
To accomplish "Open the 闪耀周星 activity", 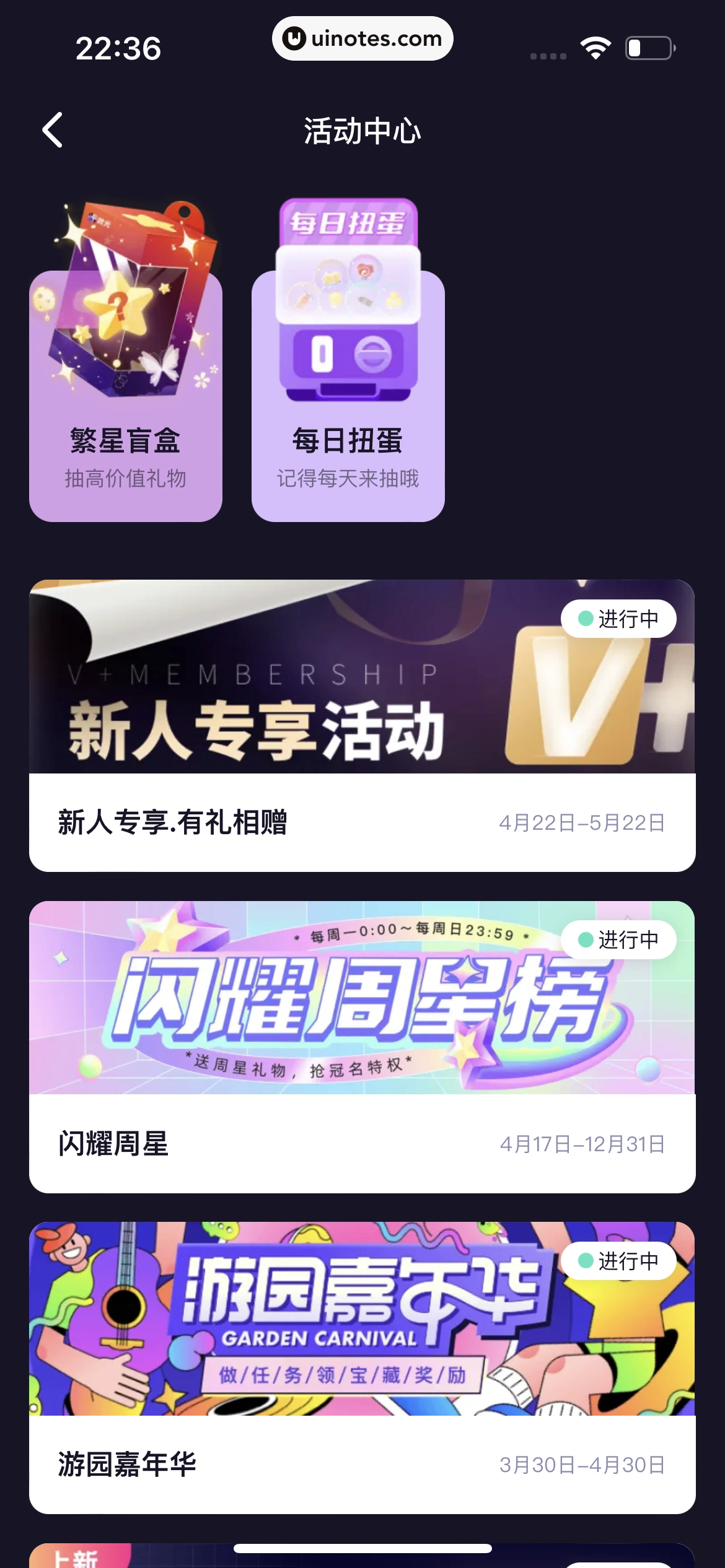I will [x=362, y=1047].
